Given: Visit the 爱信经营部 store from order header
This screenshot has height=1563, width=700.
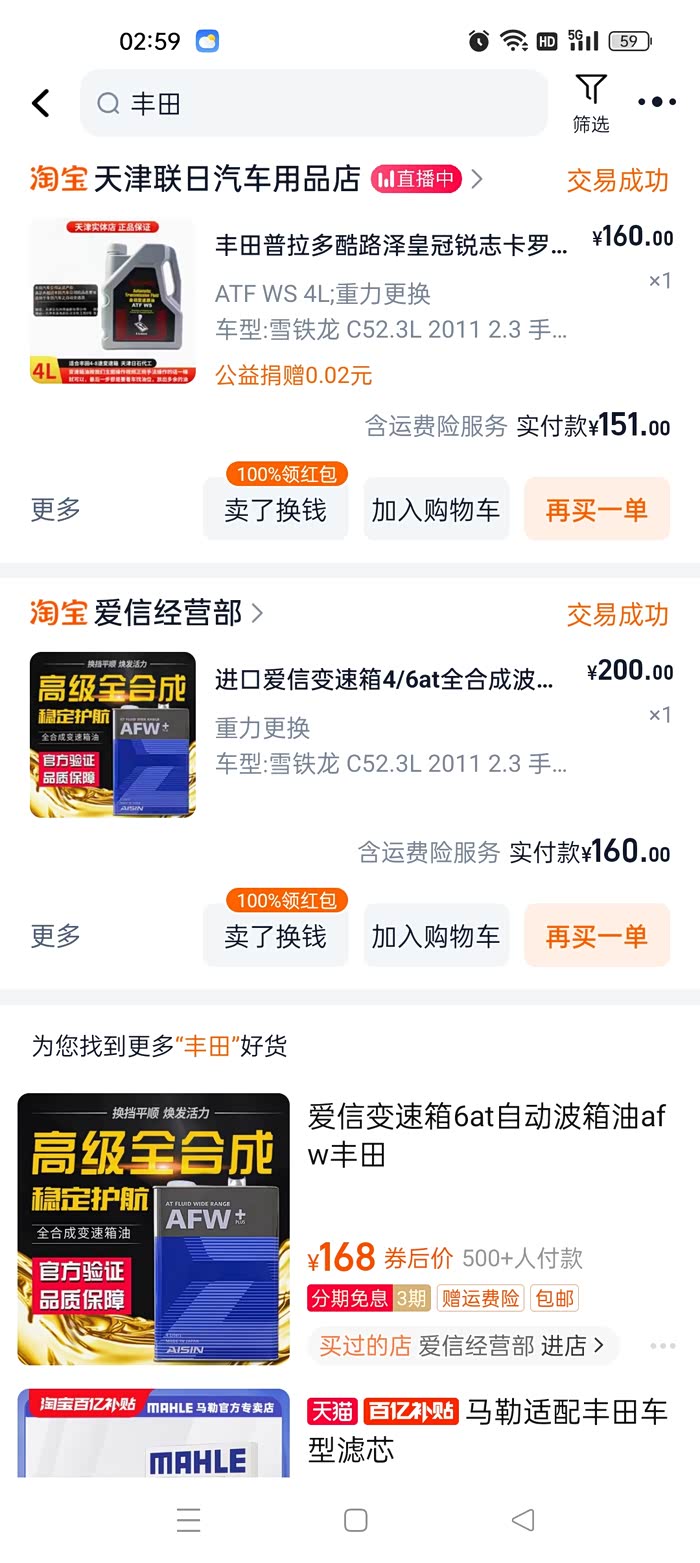Looking at the screenshot, I should tap(168, 613).
